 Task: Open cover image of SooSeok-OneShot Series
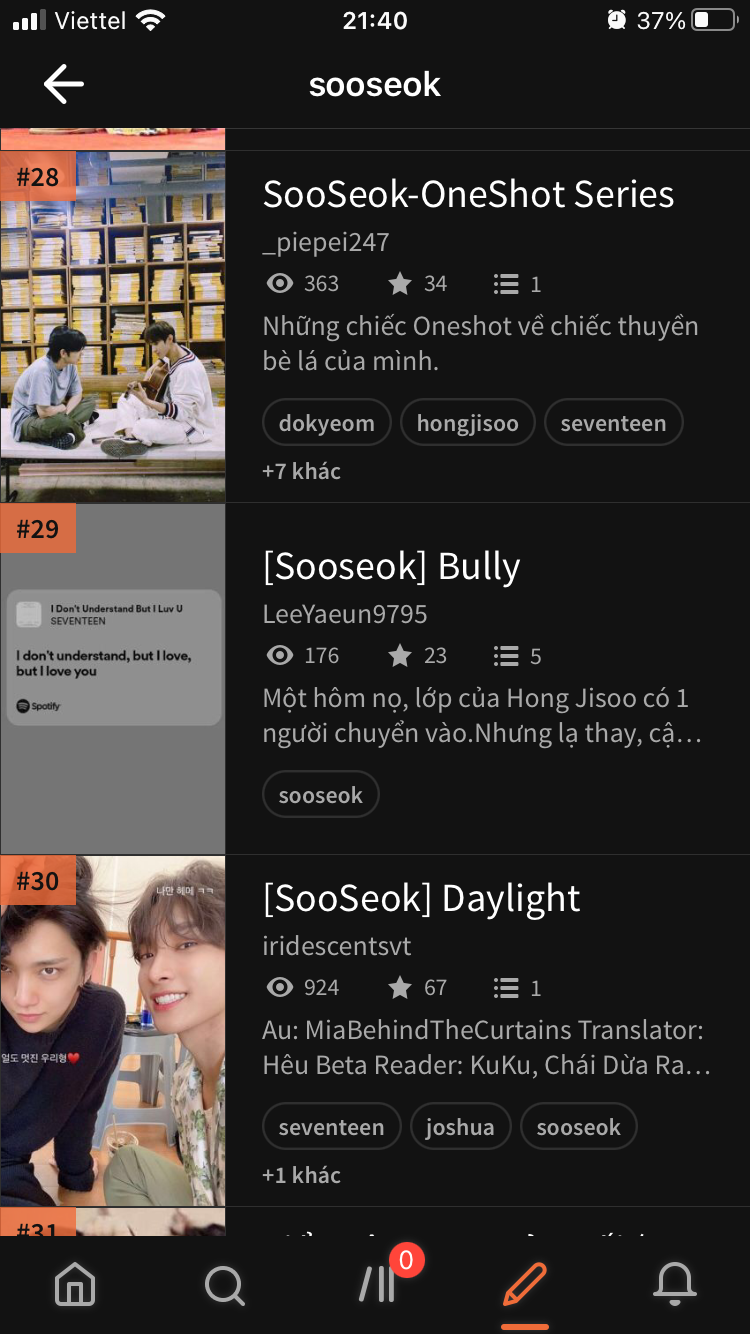coord(113,327)
